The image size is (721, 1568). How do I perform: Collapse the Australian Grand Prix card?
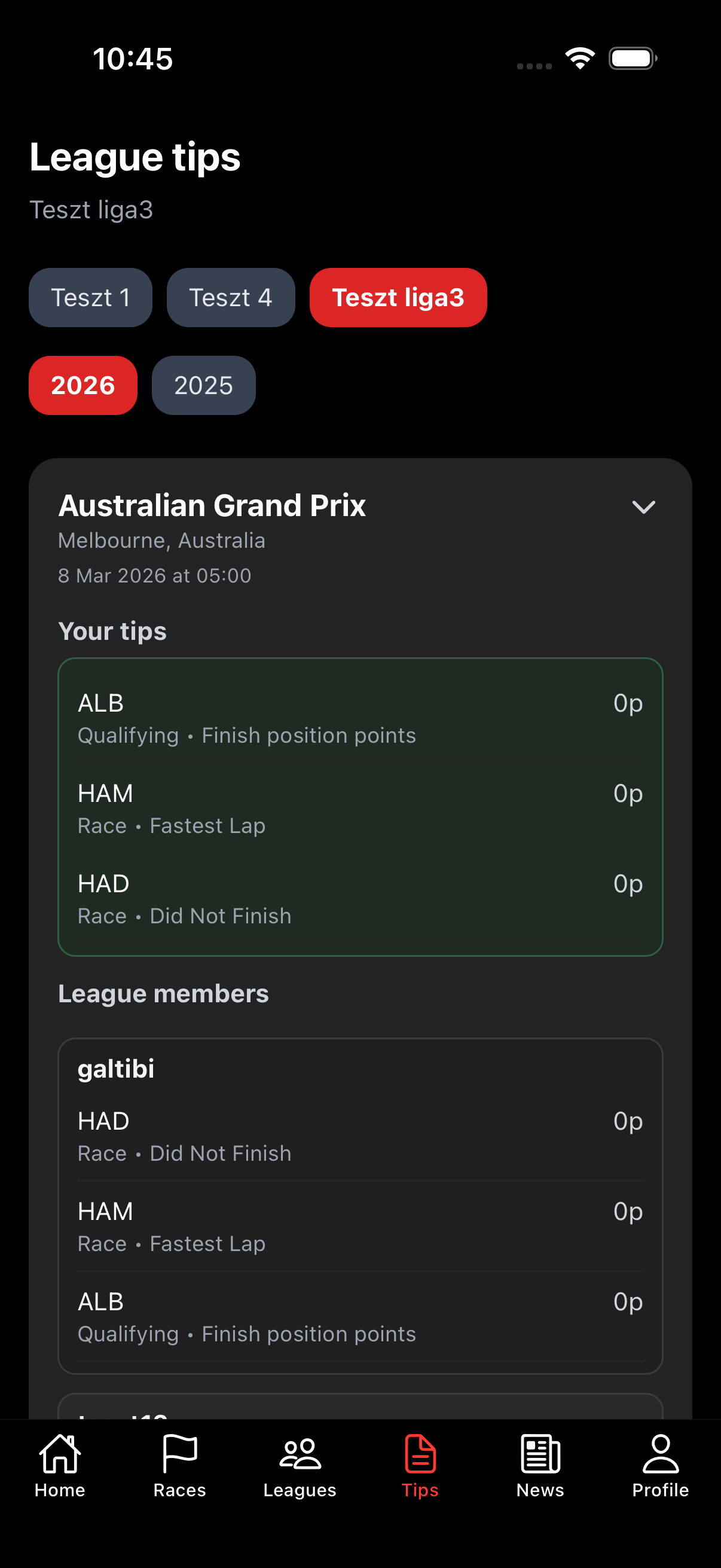644,507
